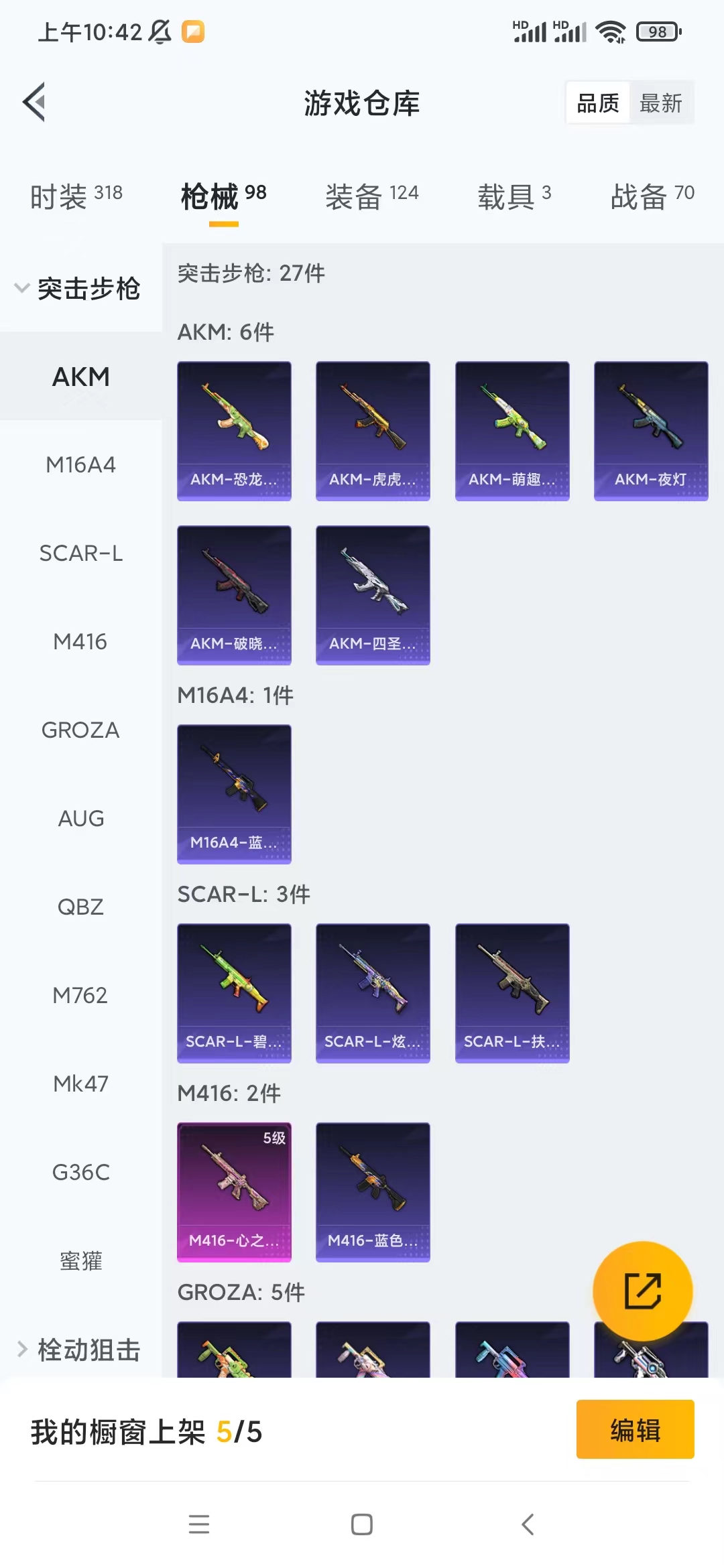724x1568 pixels.
Task: Tap the orange share floating button
Action: (642, 1291)
